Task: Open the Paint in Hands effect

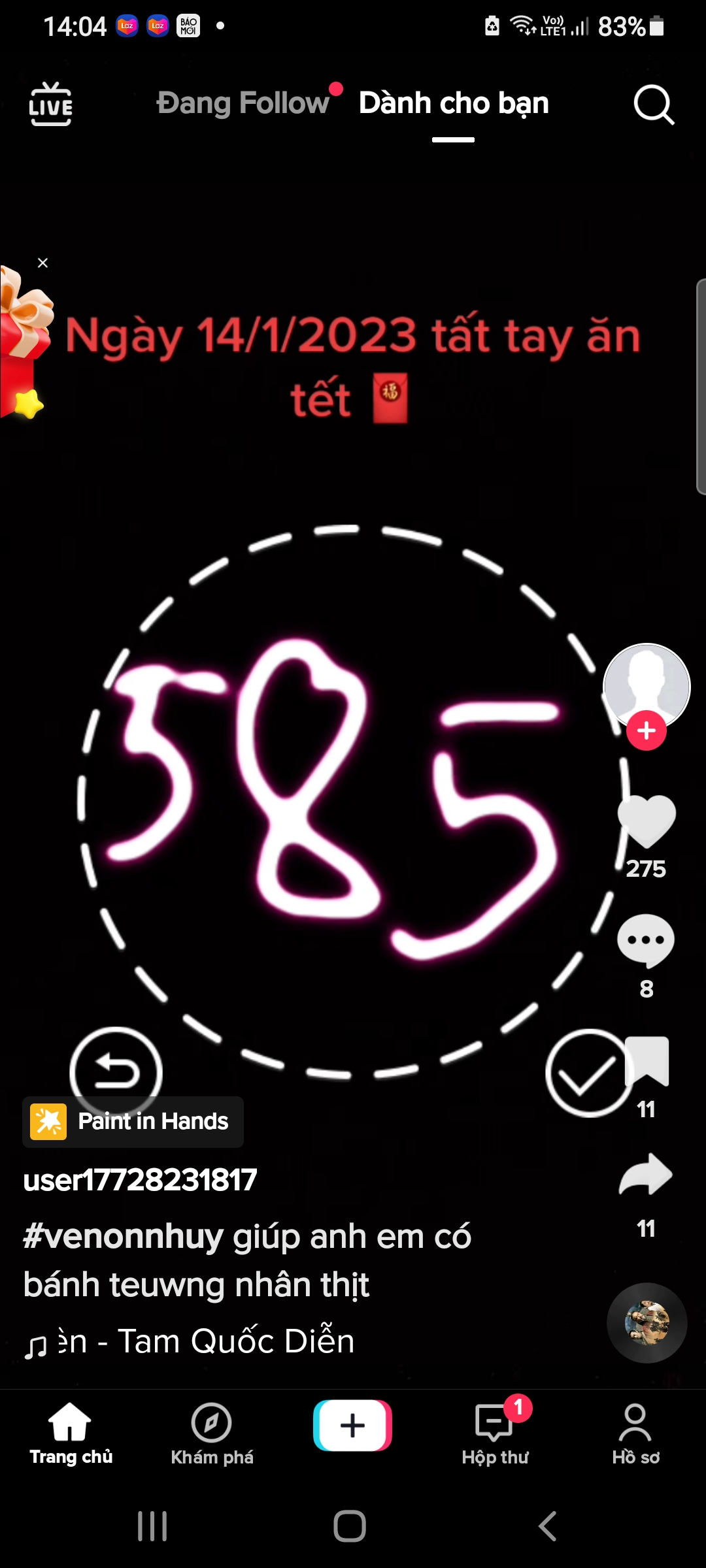Action: [133, 1122]
